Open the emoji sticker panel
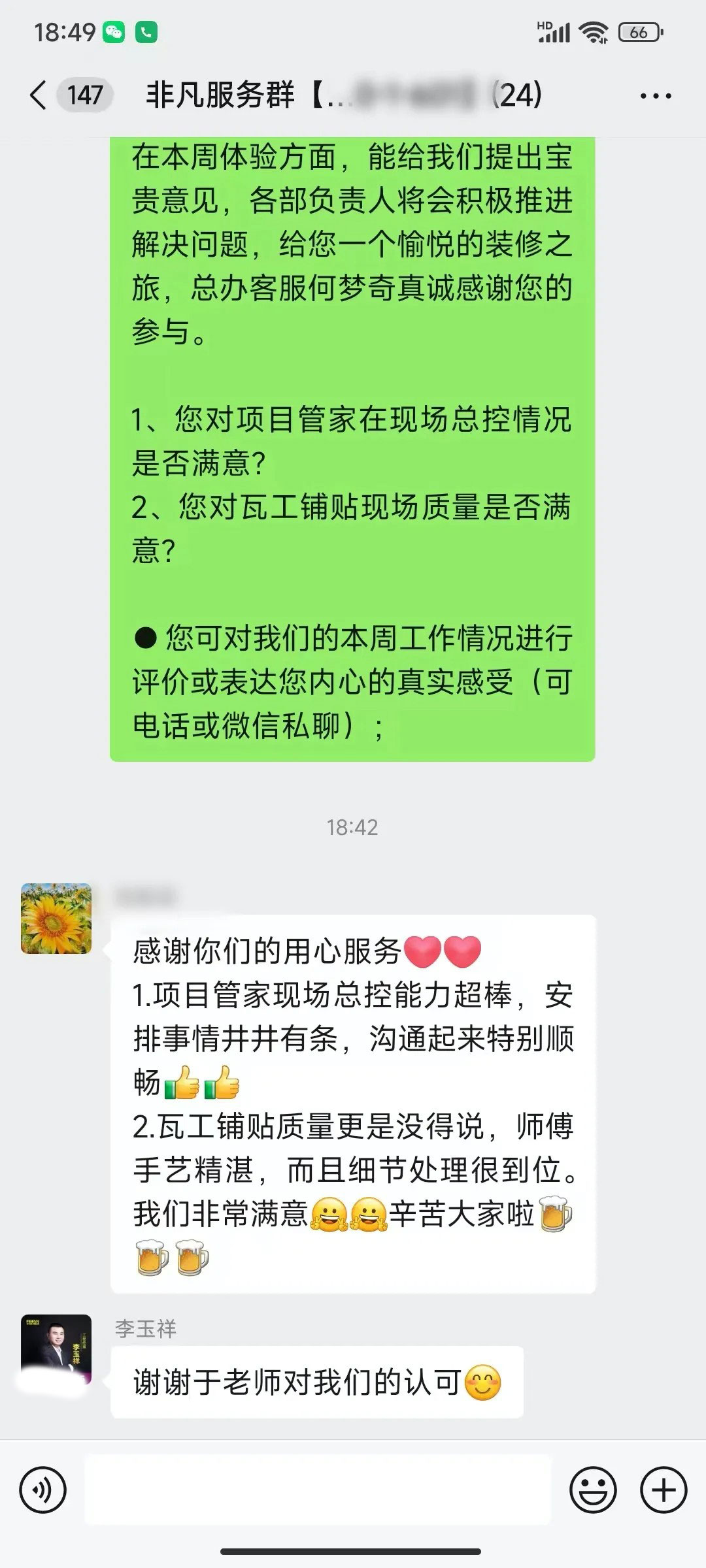The height and width of the screenshot is (1568, 706). [x=593, y=1490]
